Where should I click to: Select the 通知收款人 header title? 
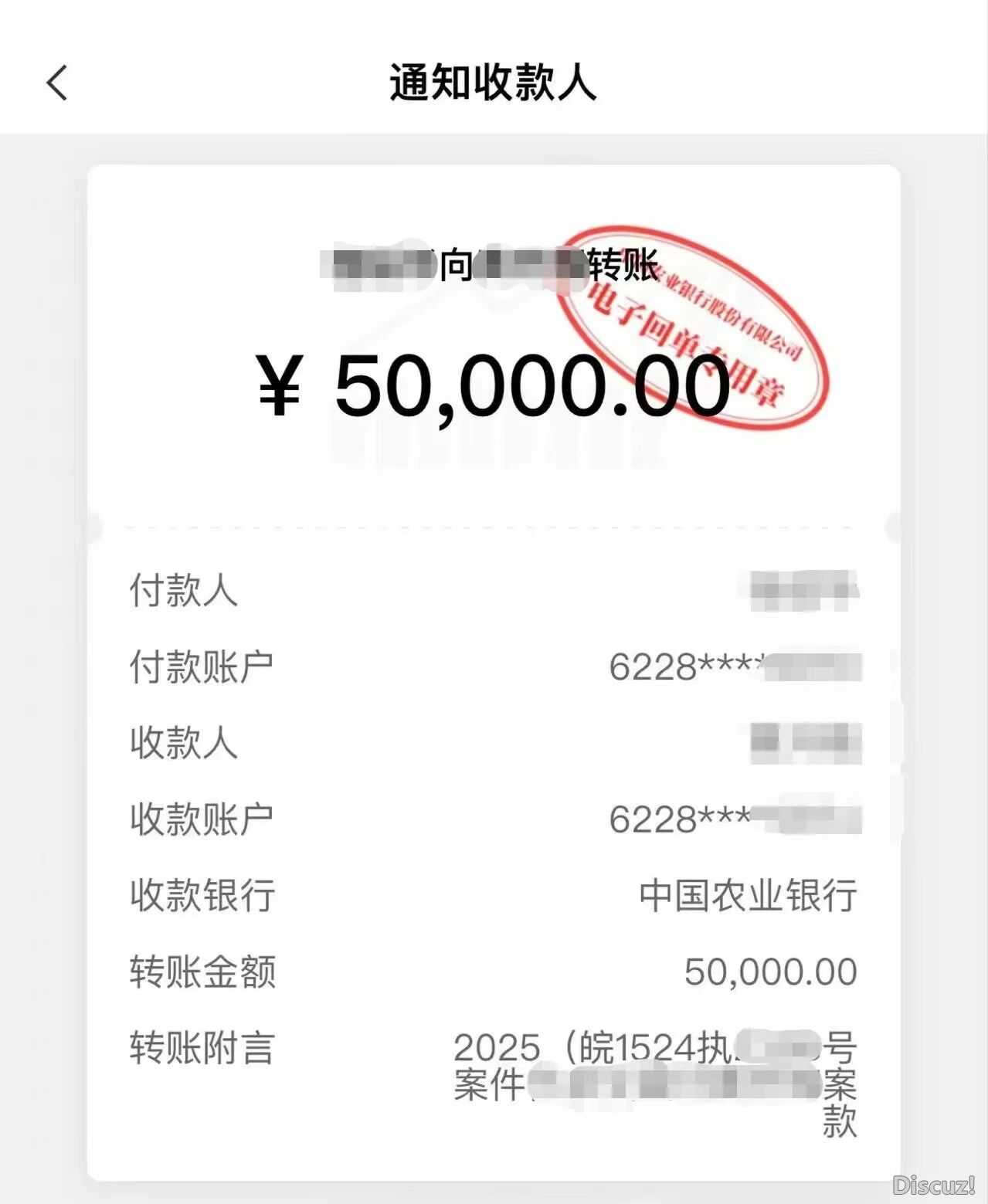(494, 83)
